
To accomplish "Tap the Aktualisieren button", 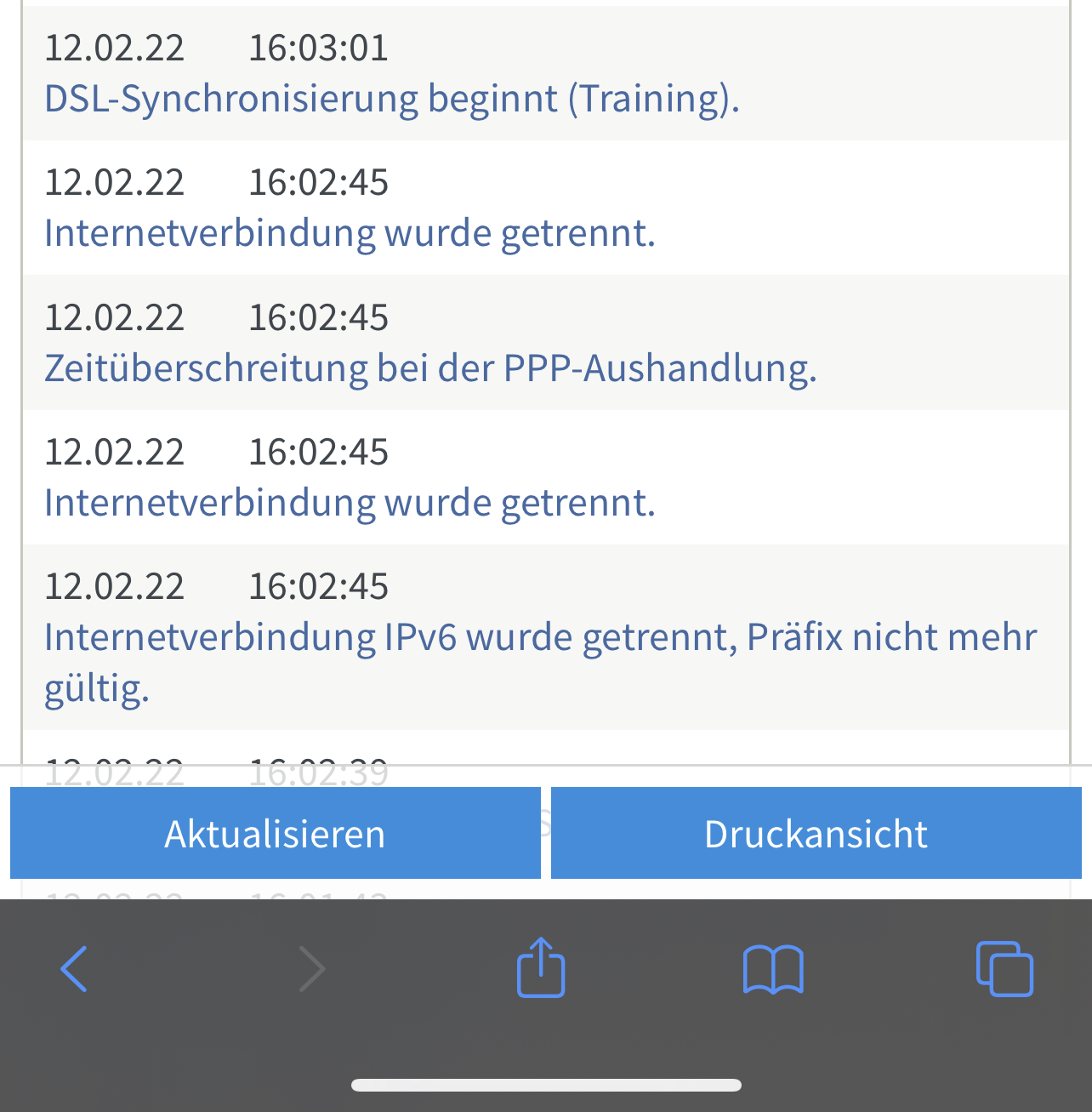I will [275, 833].
